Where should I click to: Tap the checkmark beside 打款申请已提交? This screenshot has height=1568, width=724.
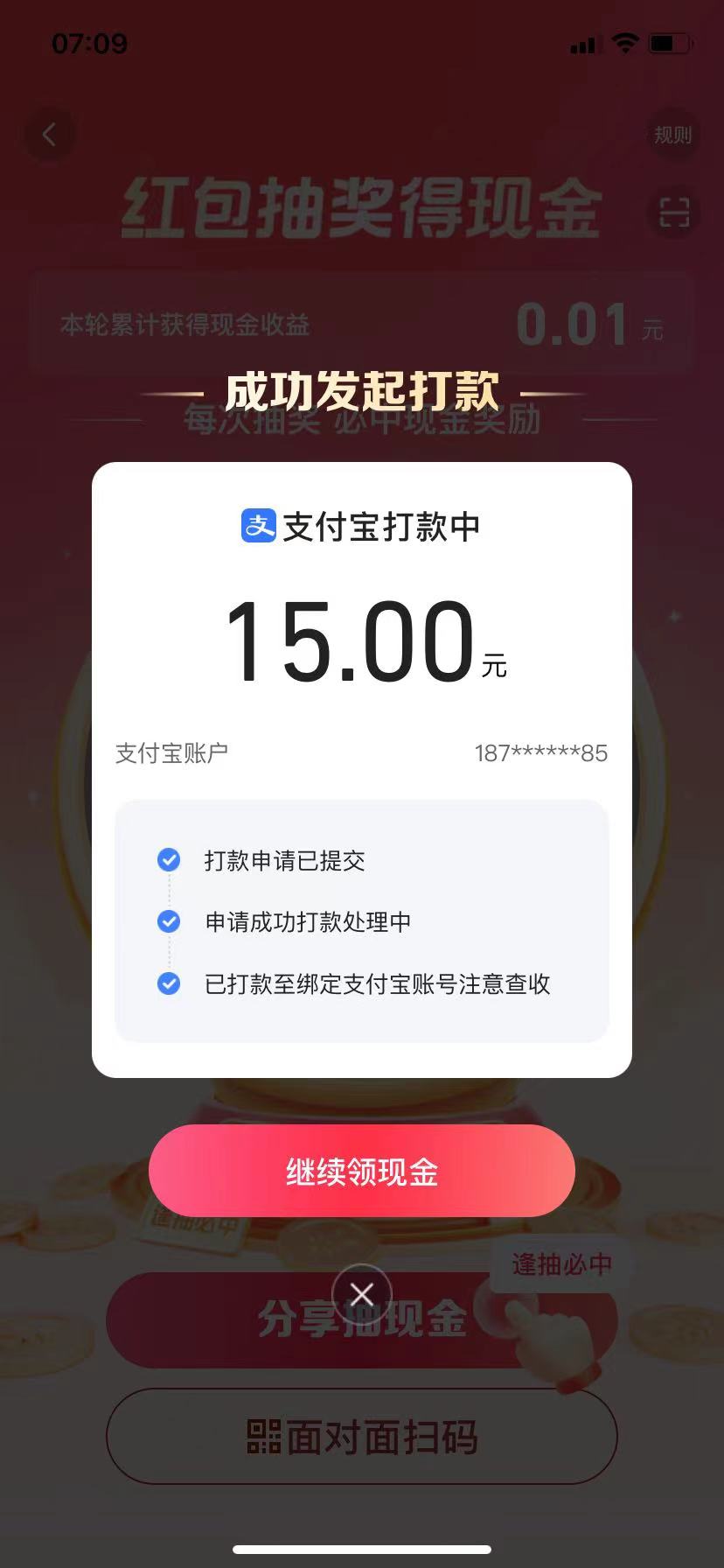click(x=168, y=861)
